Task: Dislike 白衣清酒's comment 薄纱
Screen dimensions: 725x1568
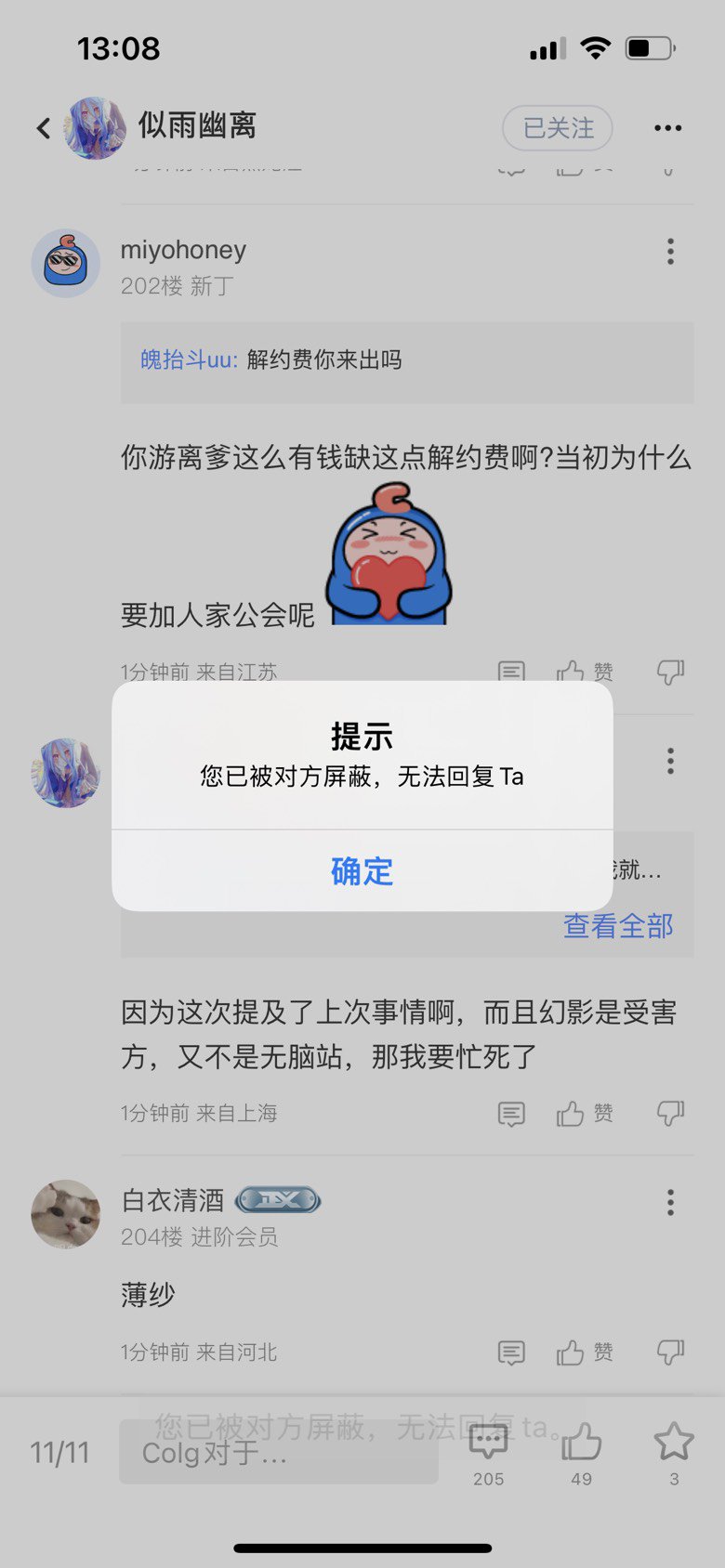Action: [670, 1352]
